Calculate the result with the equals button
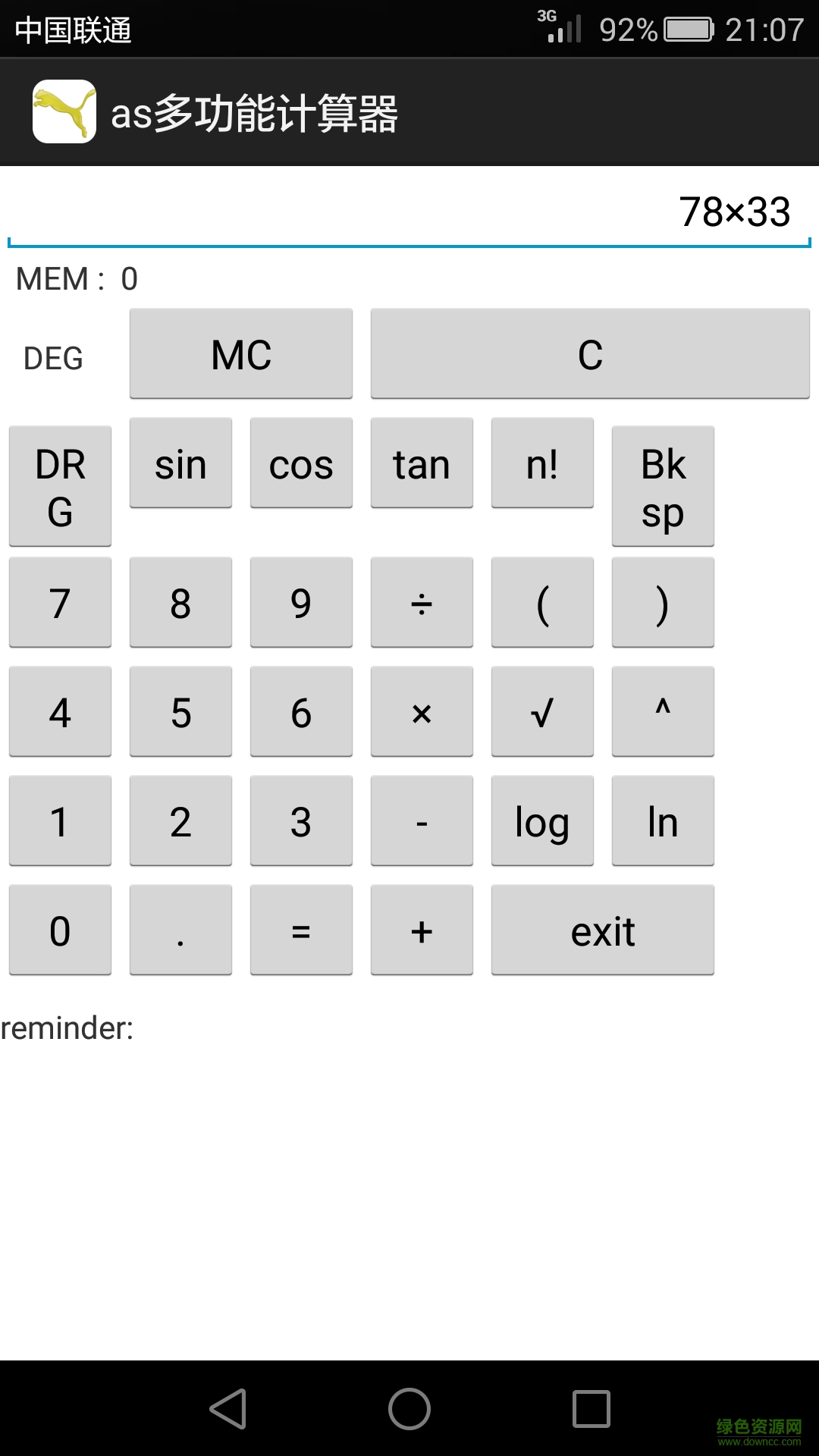The width and height of the screenshot is (819, 1456). 301,930
